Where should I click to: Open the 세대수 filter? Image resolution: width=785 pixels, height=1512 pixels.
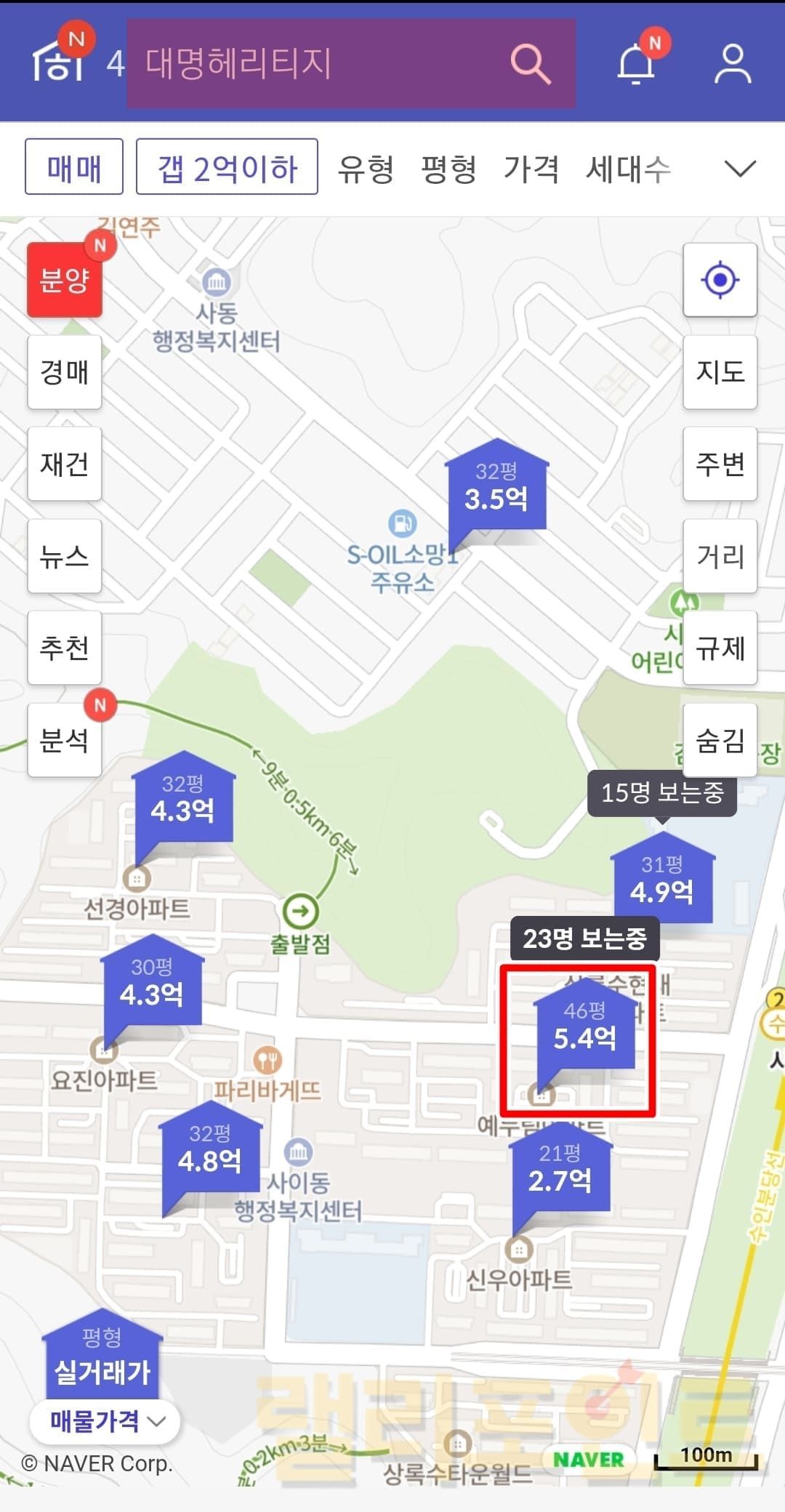(628, 169)
